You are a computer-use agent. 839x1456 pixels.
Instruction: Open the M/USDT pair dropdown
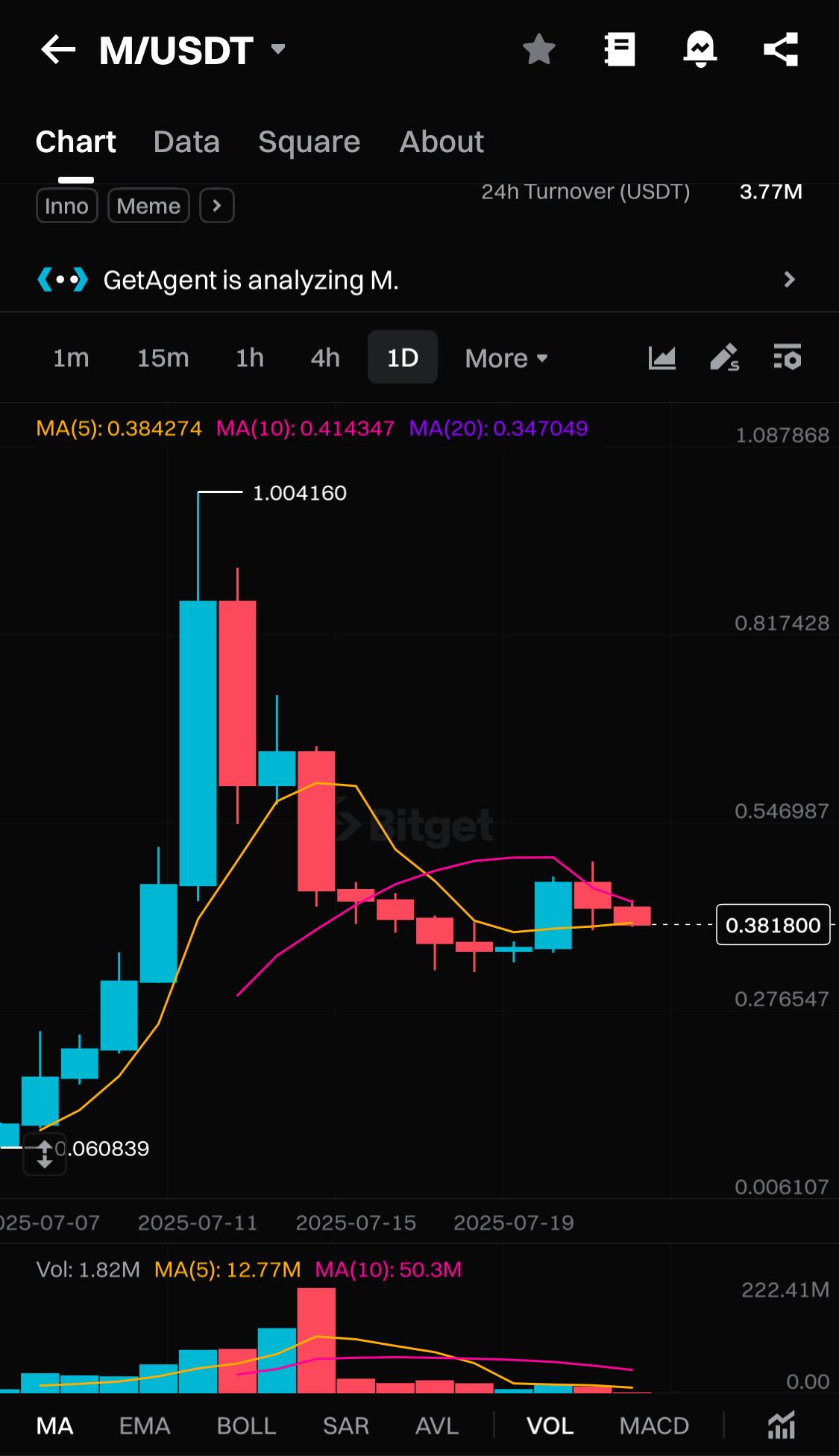pyautogui.click(x=278, y=49)
